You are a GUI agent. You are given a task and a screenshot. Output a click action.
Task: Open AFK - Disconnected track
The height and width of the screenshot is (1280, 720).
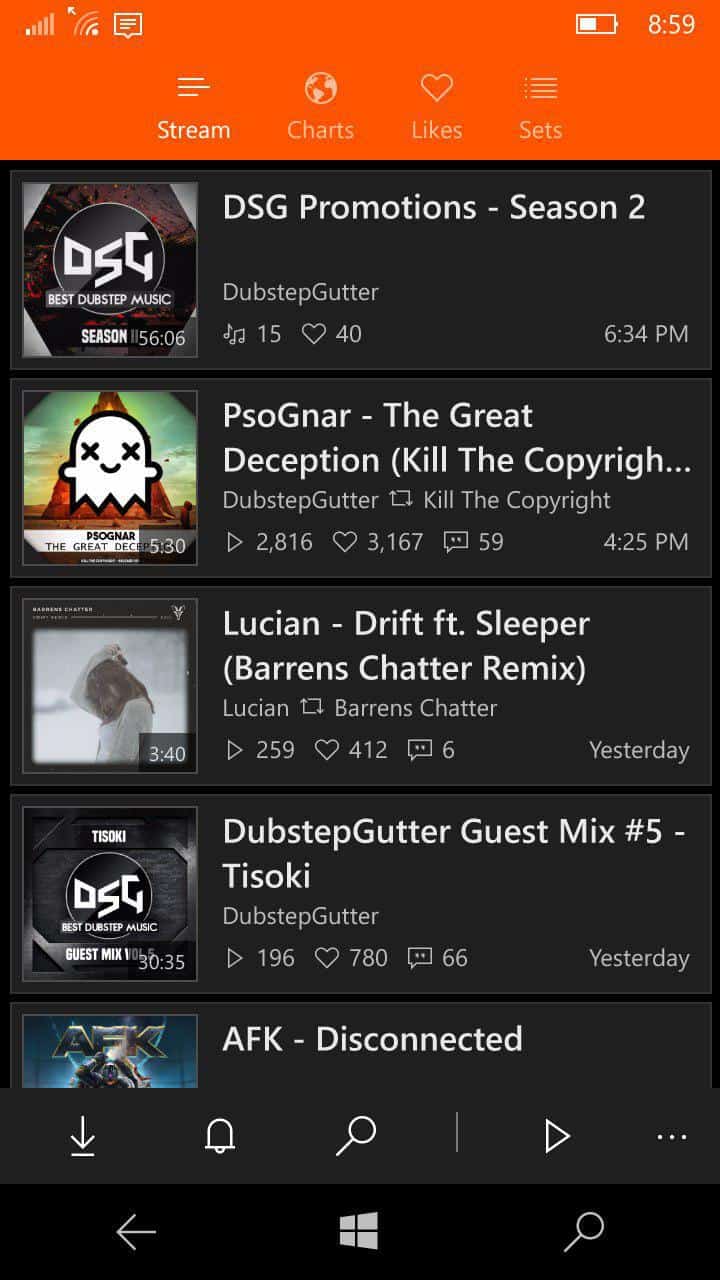pyautogui.click(x=360, y=1045)
